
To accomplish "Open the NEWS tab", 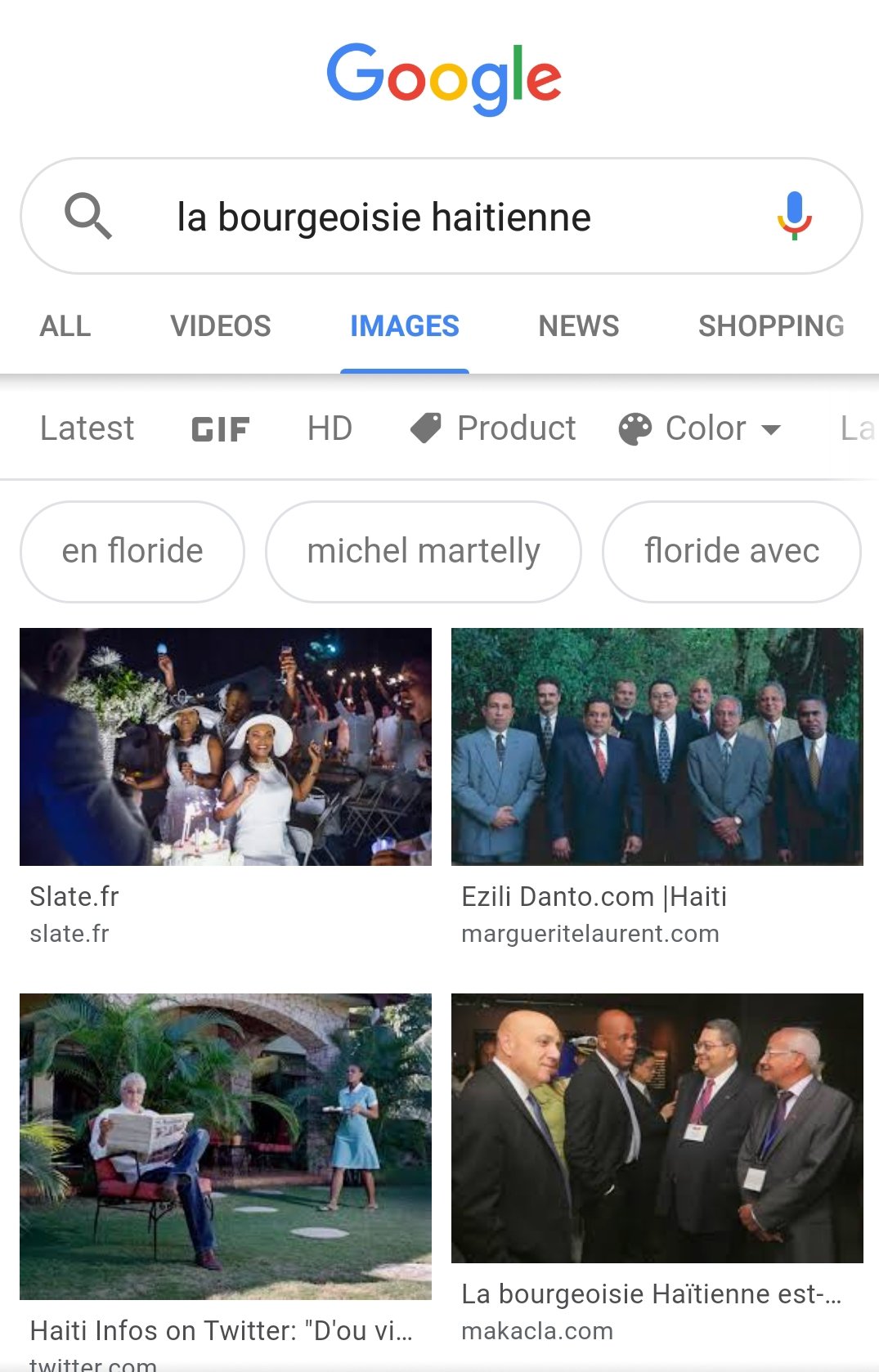I will 578,326.
